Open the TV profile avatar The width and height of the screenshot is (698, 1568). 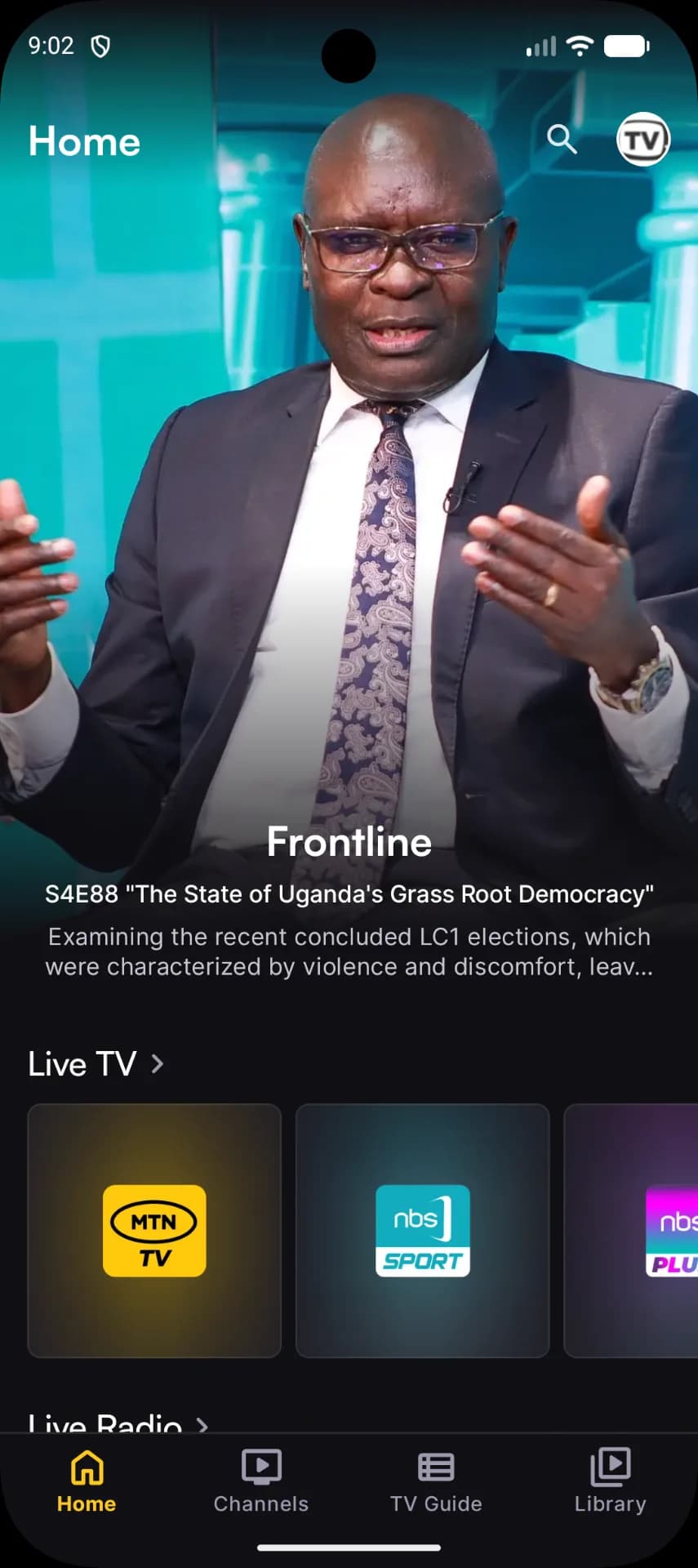[x=643, y=140]
